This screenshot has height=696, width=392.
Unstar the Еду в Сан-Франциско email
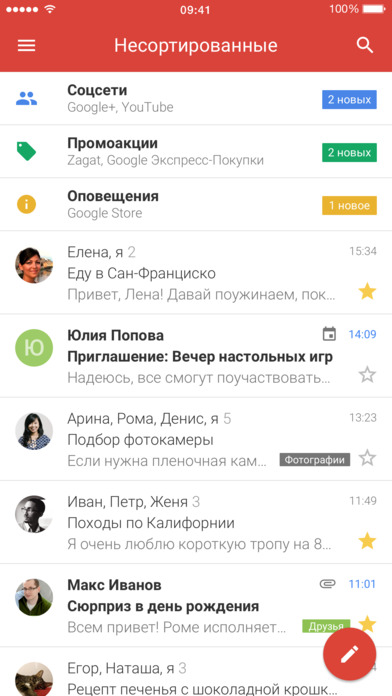point(367,292)
